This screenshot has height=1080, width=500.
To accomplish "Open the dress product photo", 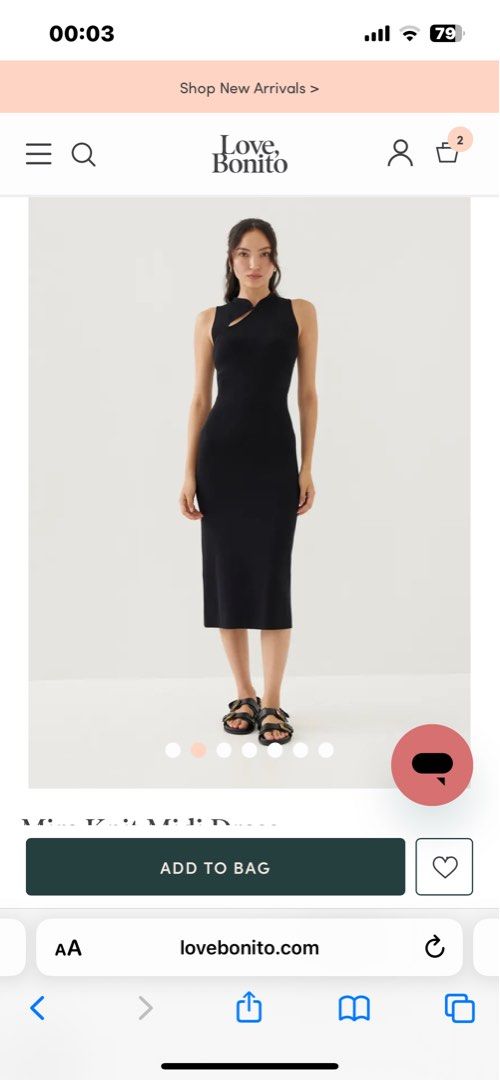I will tap(249, 492).
